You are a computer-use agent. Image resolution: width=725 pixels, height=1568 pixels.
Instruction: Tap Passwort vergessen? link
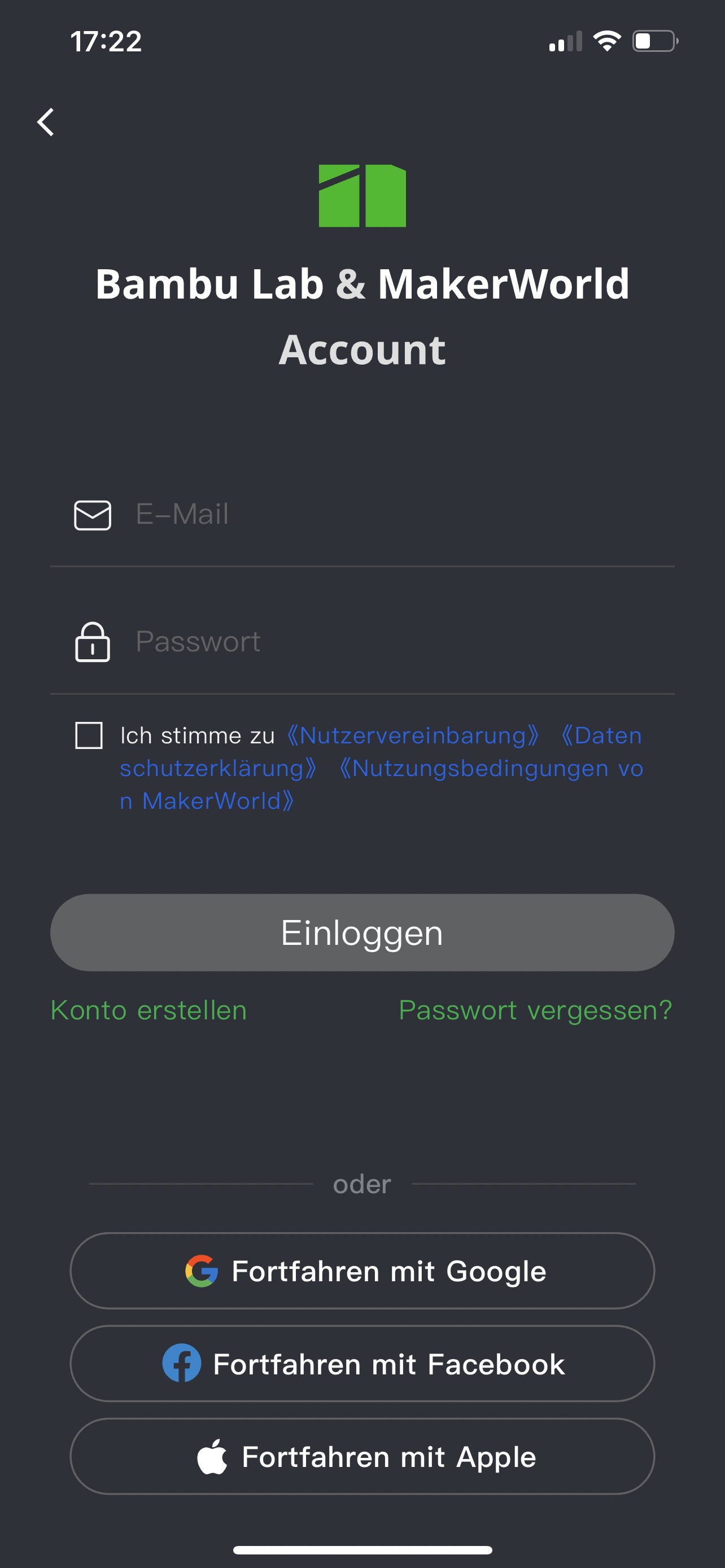[535, 1010]
